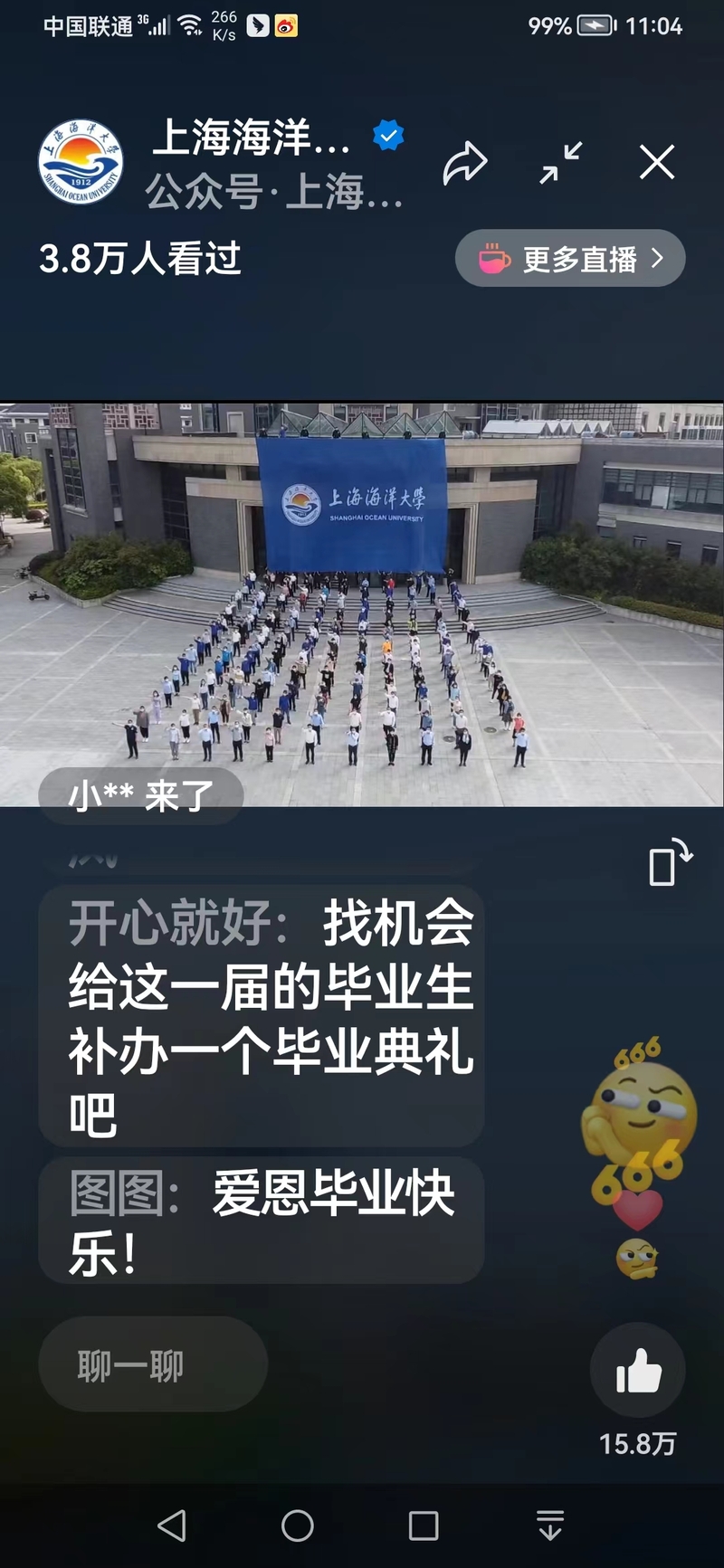Viewport: 724px width, 1568px height.
Task: Like the live stream with thumbs up
Action: click(638, 1370)
